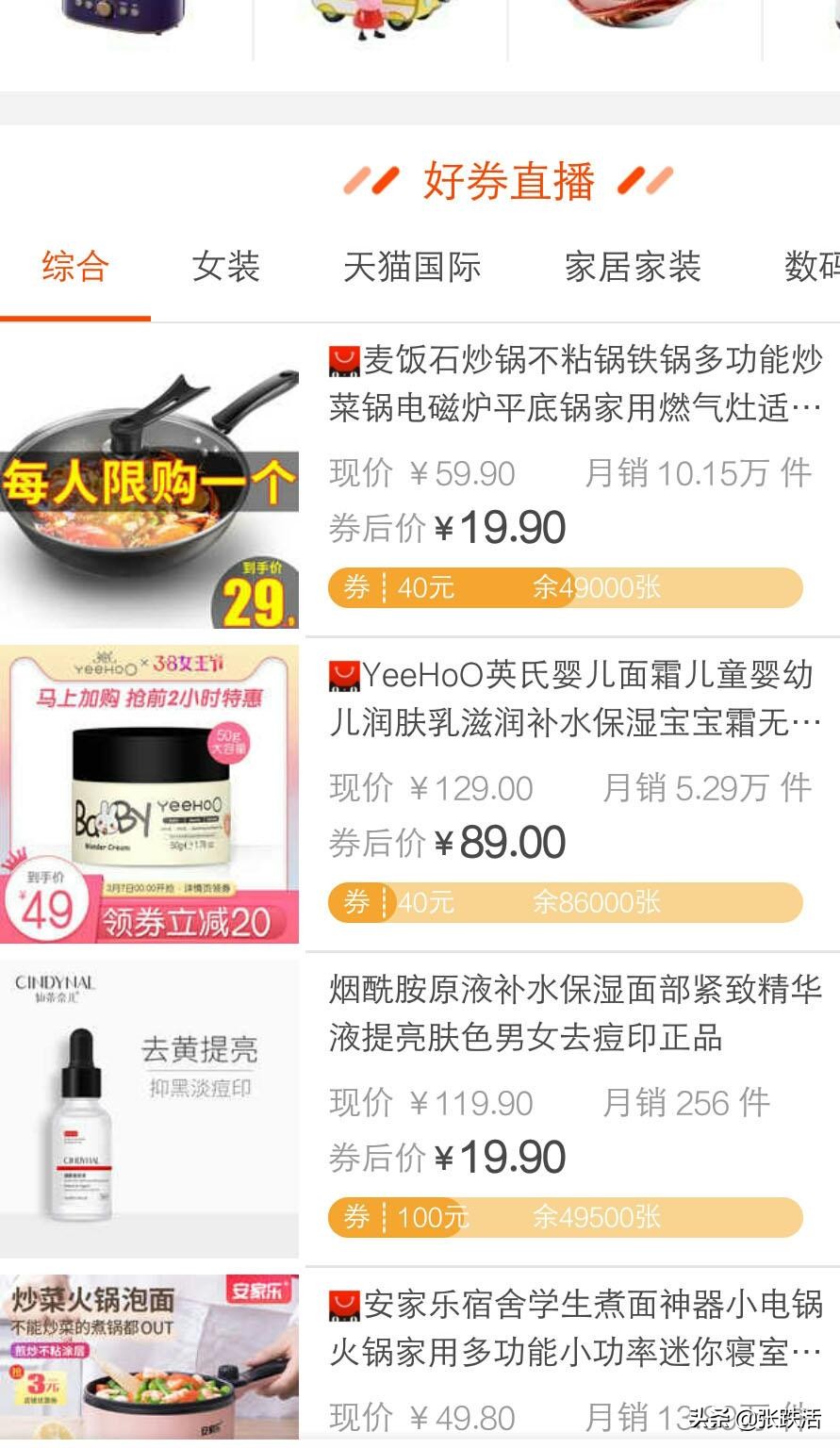Tap the 券 badge on the YeeHoO coupon bar
This screenshot has height=1448, width=840.
click(x=356, y=902)
